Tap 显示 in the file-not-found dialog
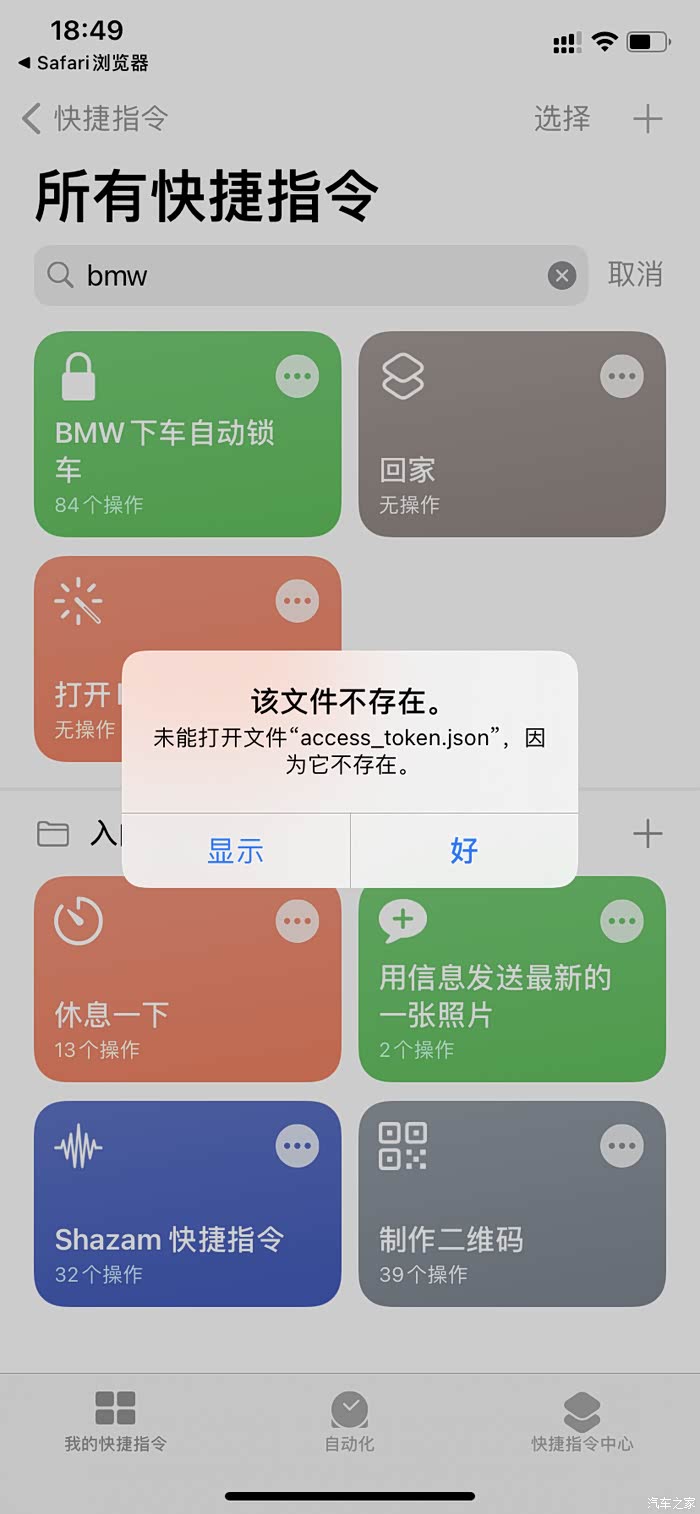 click(236, 851)
